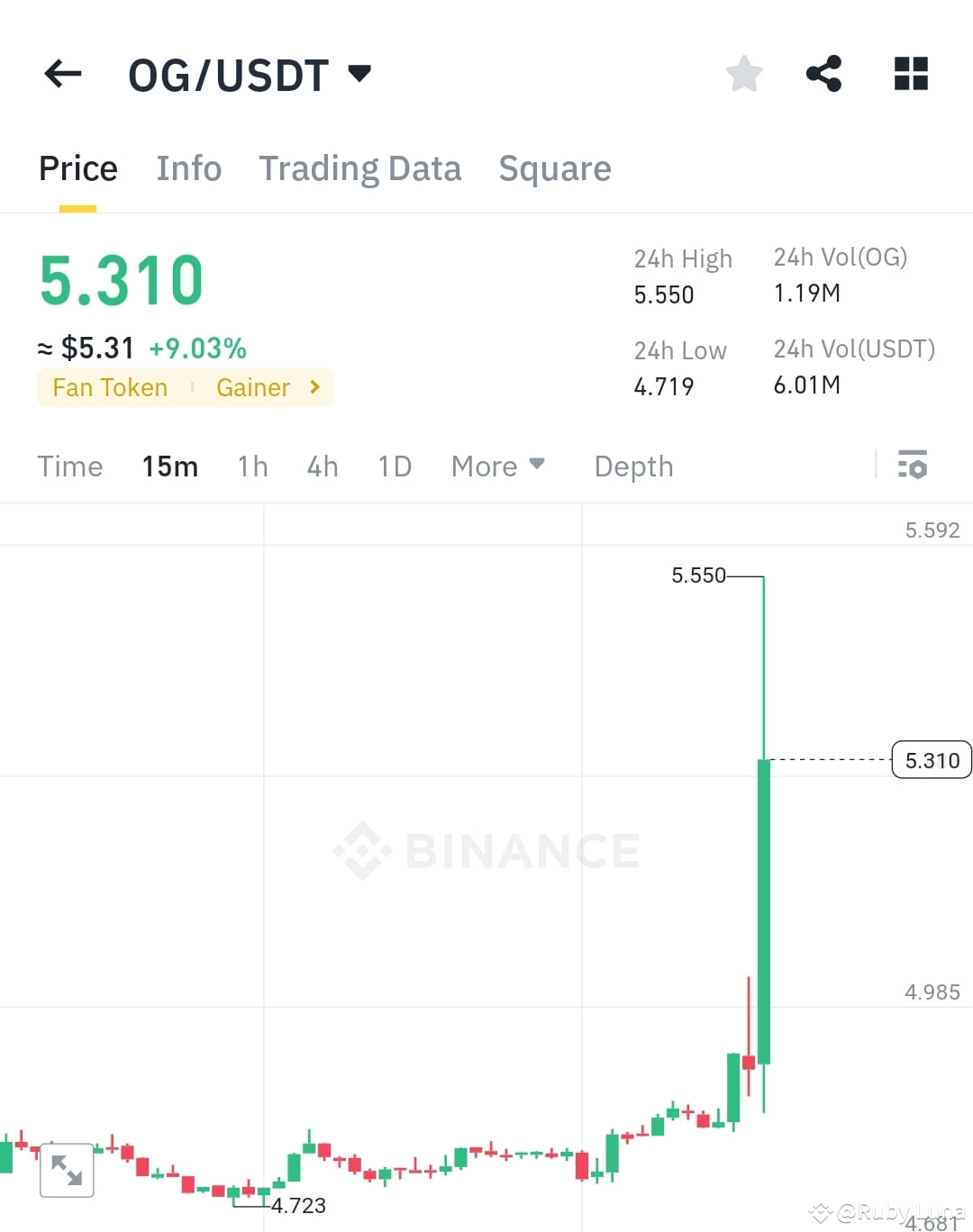Tap the star to favorite OG/USDT
Screen dimensions: 973x1232
[x=744, y=74]
